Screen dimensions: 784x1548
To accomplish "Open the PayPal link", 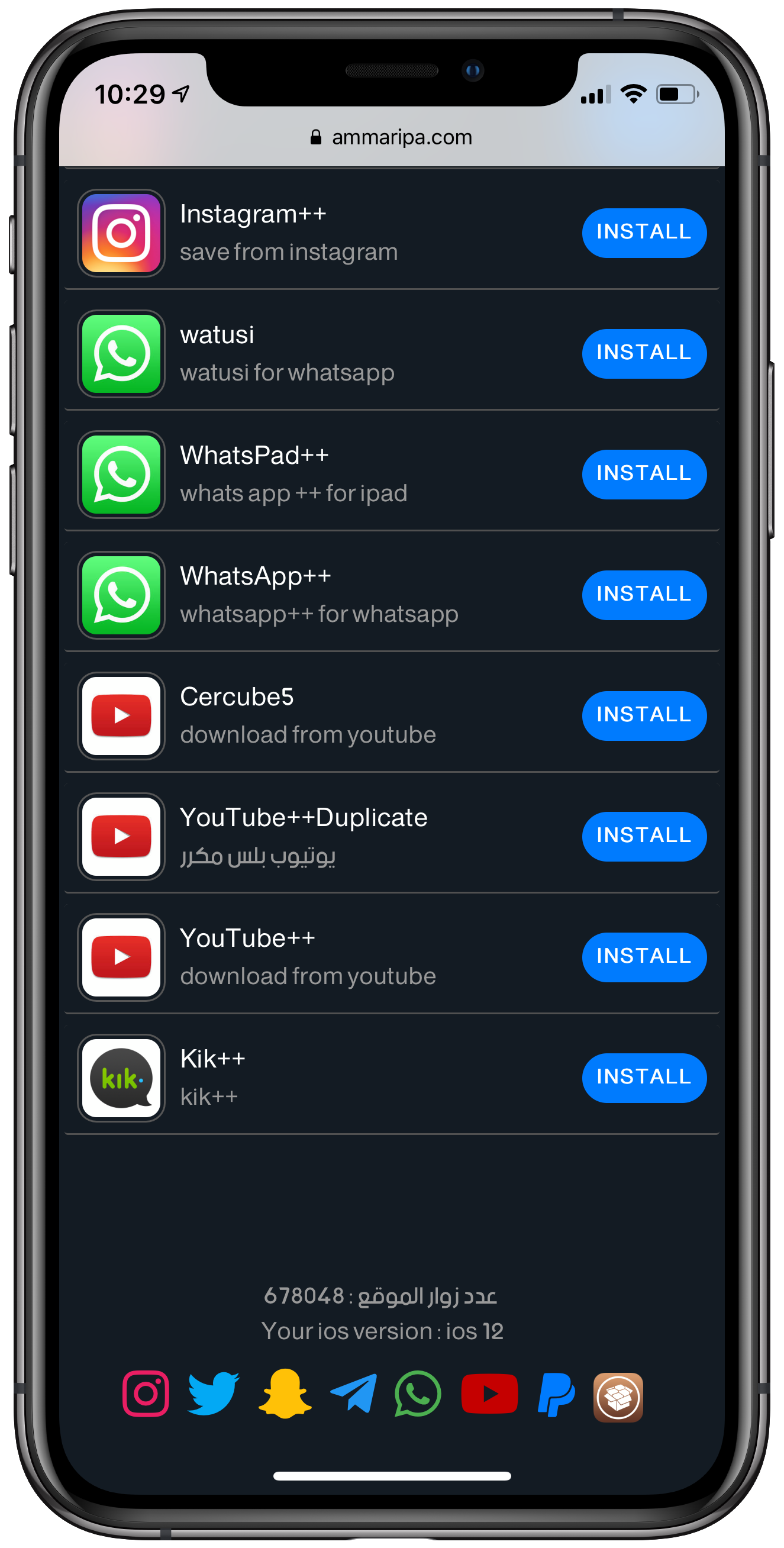I will tap(556, 1395).
